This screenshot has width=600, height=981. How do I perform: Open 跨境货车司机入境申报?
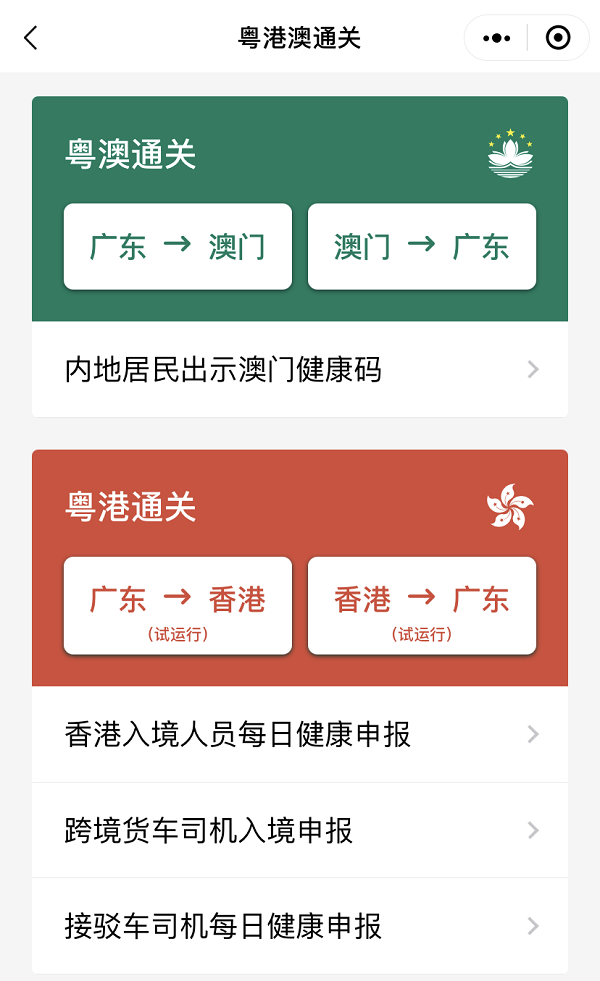pos(300,830)
